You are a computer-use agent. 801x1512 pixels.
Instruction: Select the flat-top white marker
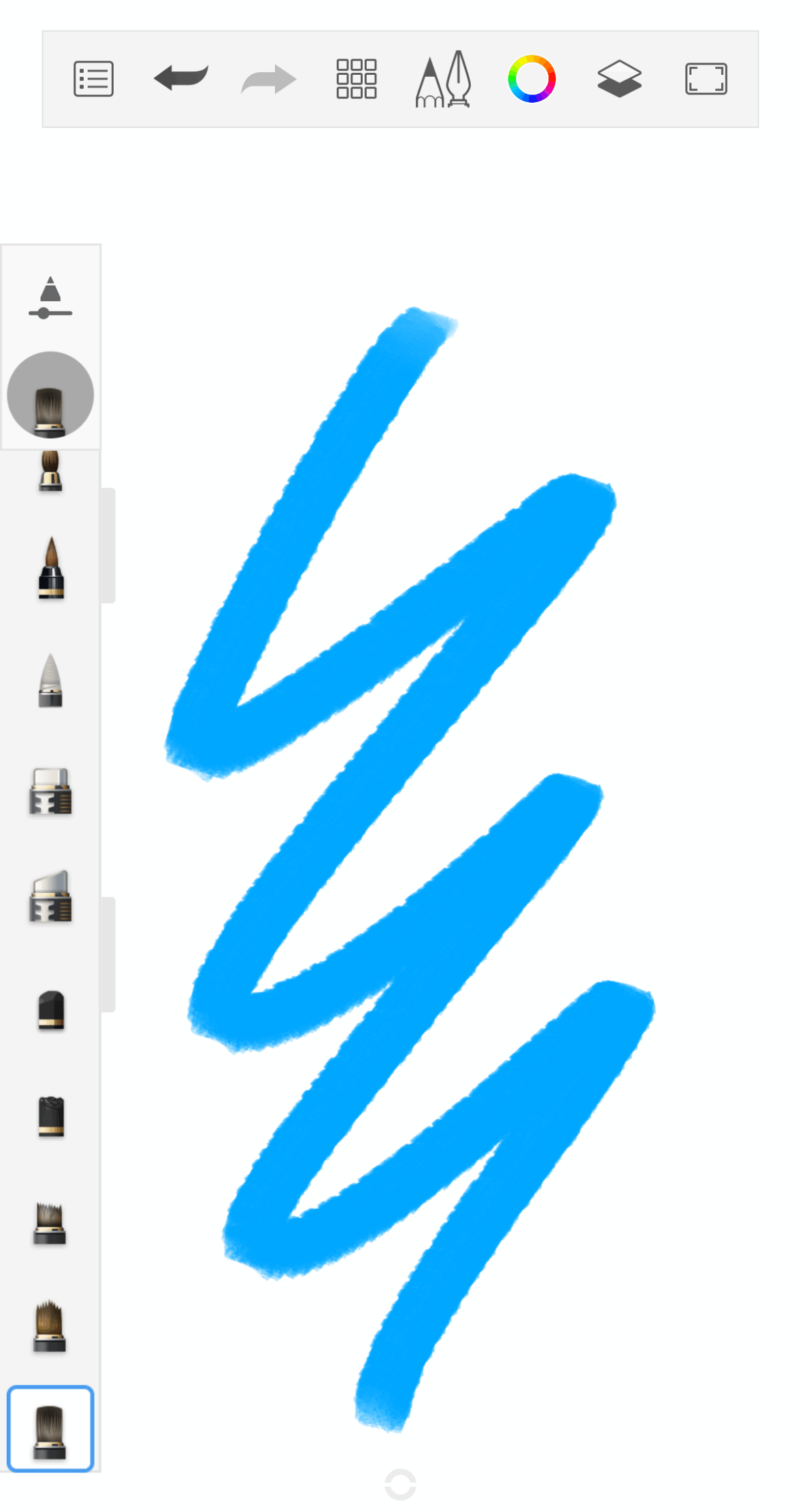(50, 791)
